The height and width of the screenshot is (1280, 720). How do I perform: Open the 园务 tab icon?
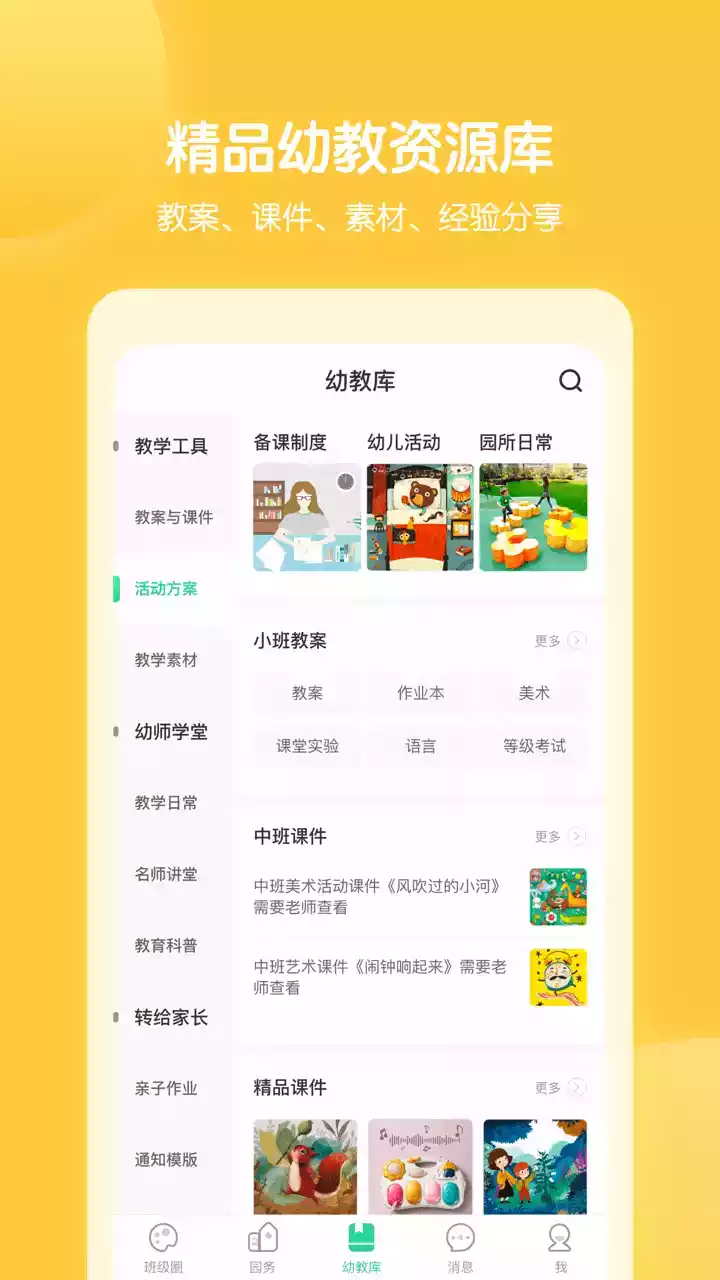tap(264, 1238)
